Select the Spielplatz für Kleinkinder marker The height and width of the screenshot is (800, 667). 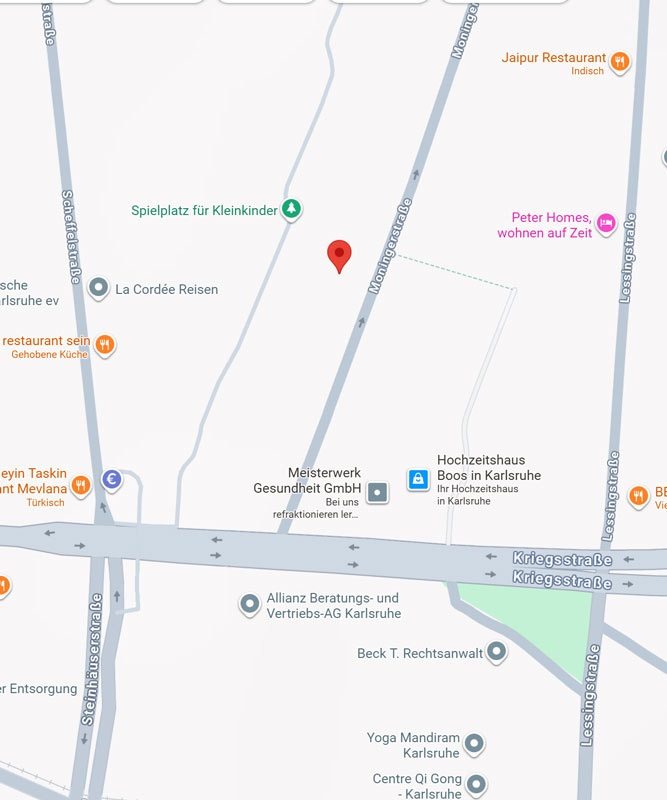290,210
